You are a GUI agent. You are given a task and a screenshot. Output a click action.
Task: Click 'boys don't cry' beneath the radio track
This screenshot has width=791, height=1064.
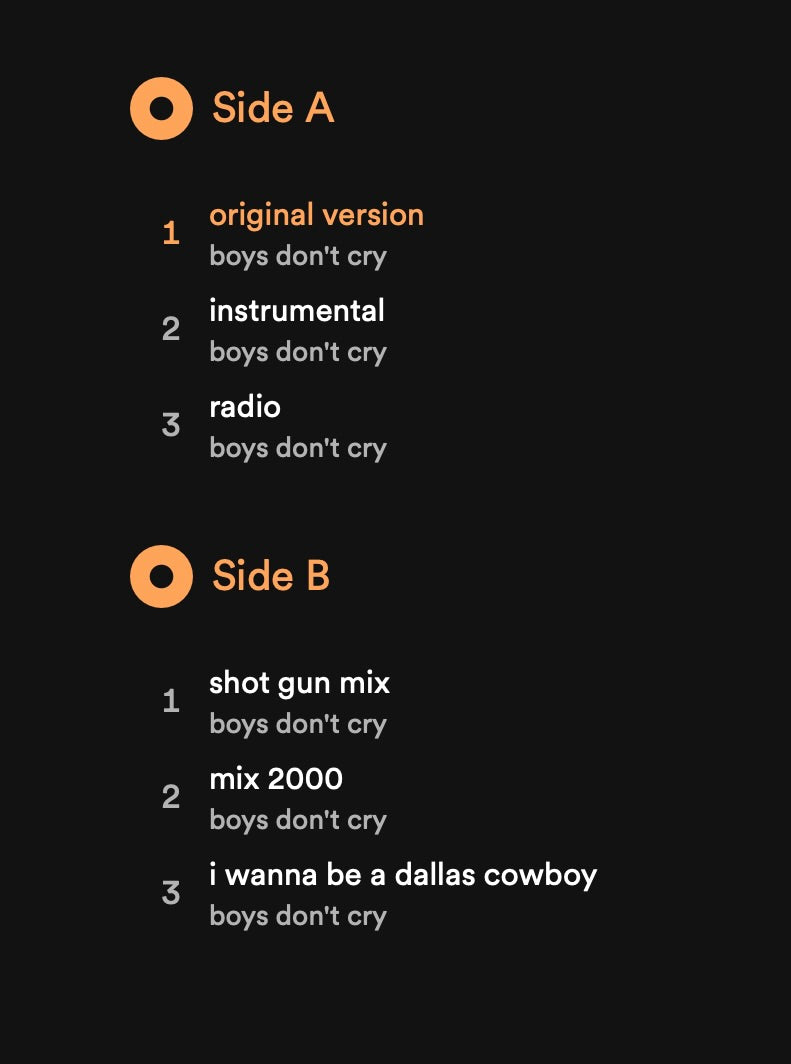(x=297, y=447)
